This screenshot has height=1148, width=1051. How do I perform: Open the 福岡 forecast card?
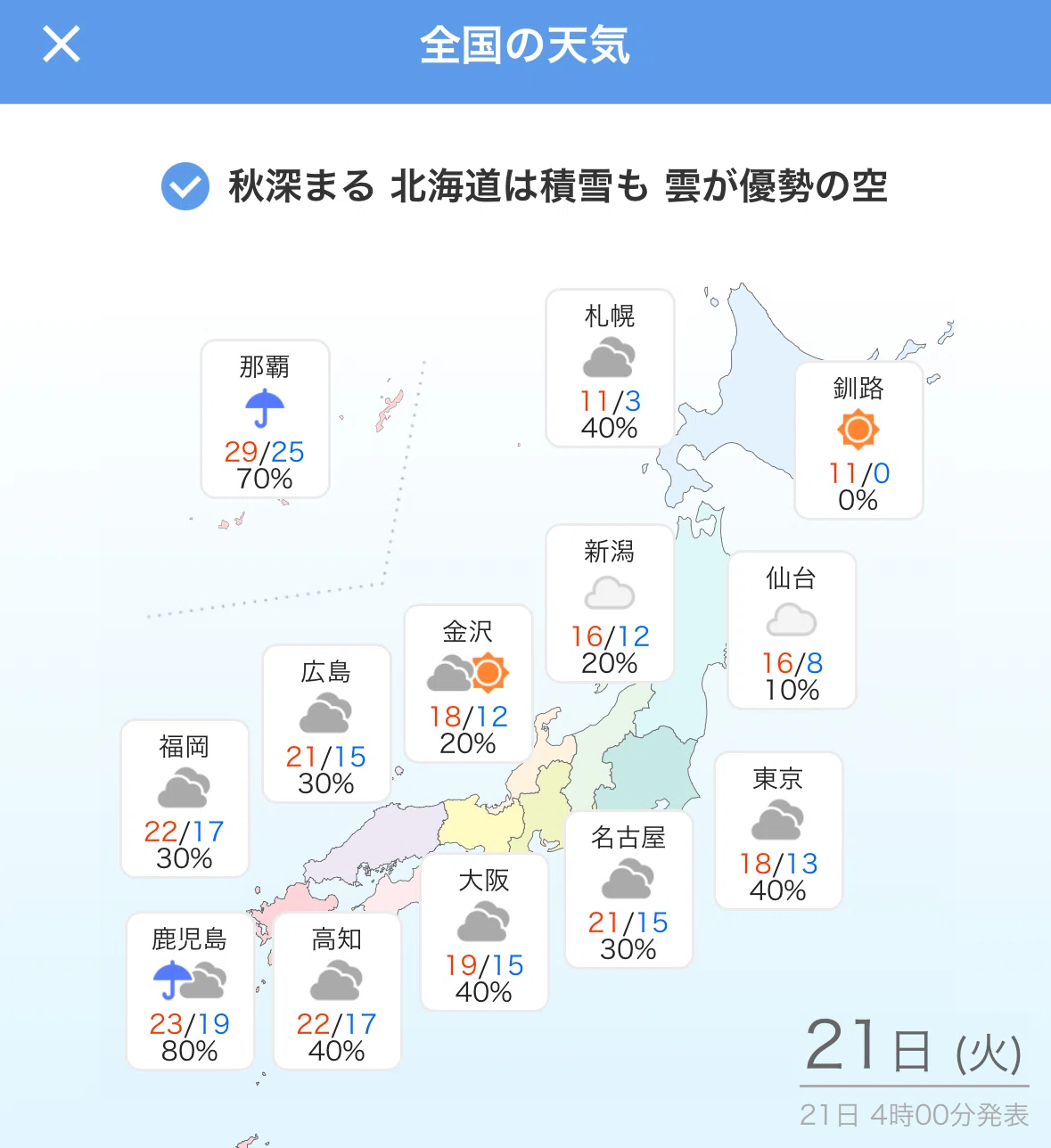point(185,799)
